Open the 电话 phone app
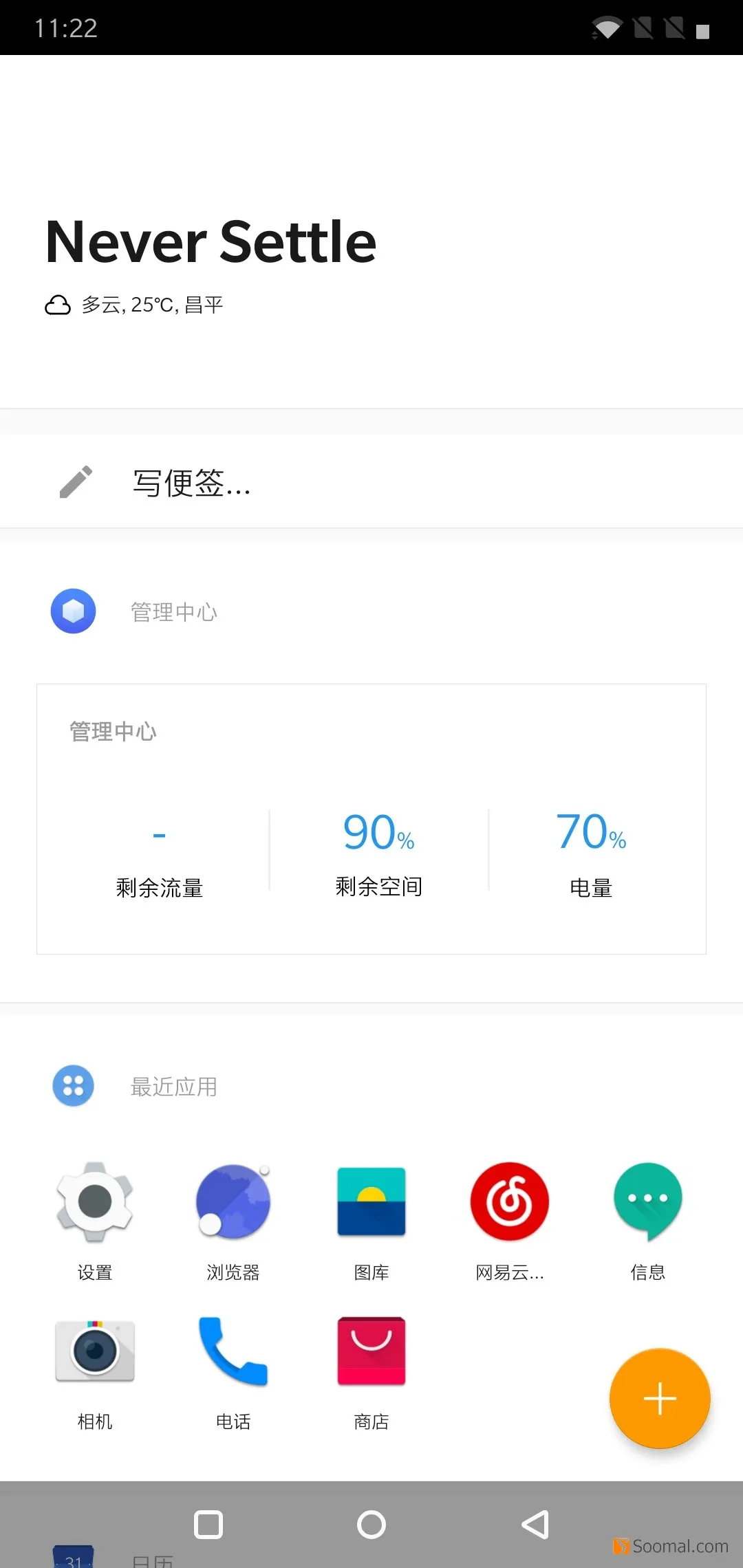 233,1372
